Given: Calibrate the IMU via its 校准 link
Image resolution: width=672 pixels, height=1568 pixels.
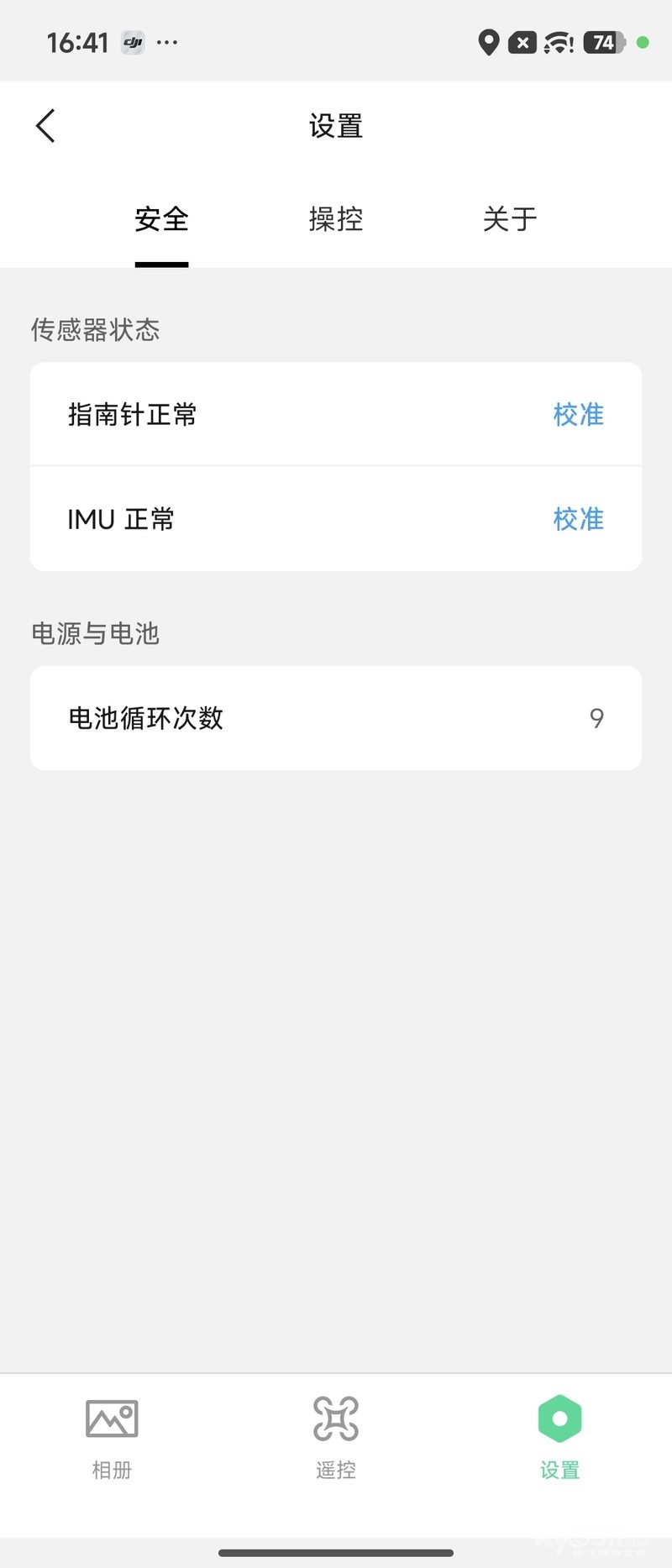Looking at the screenshot, I should click(578, 519).
